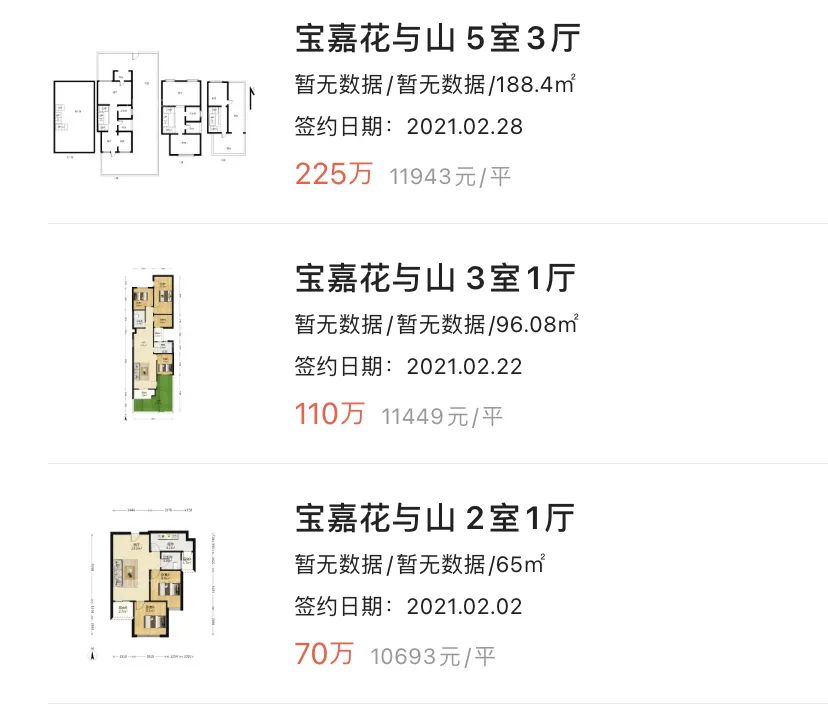Open the 宝嘉花与山 2室1厅 listing

click(434, 519)
